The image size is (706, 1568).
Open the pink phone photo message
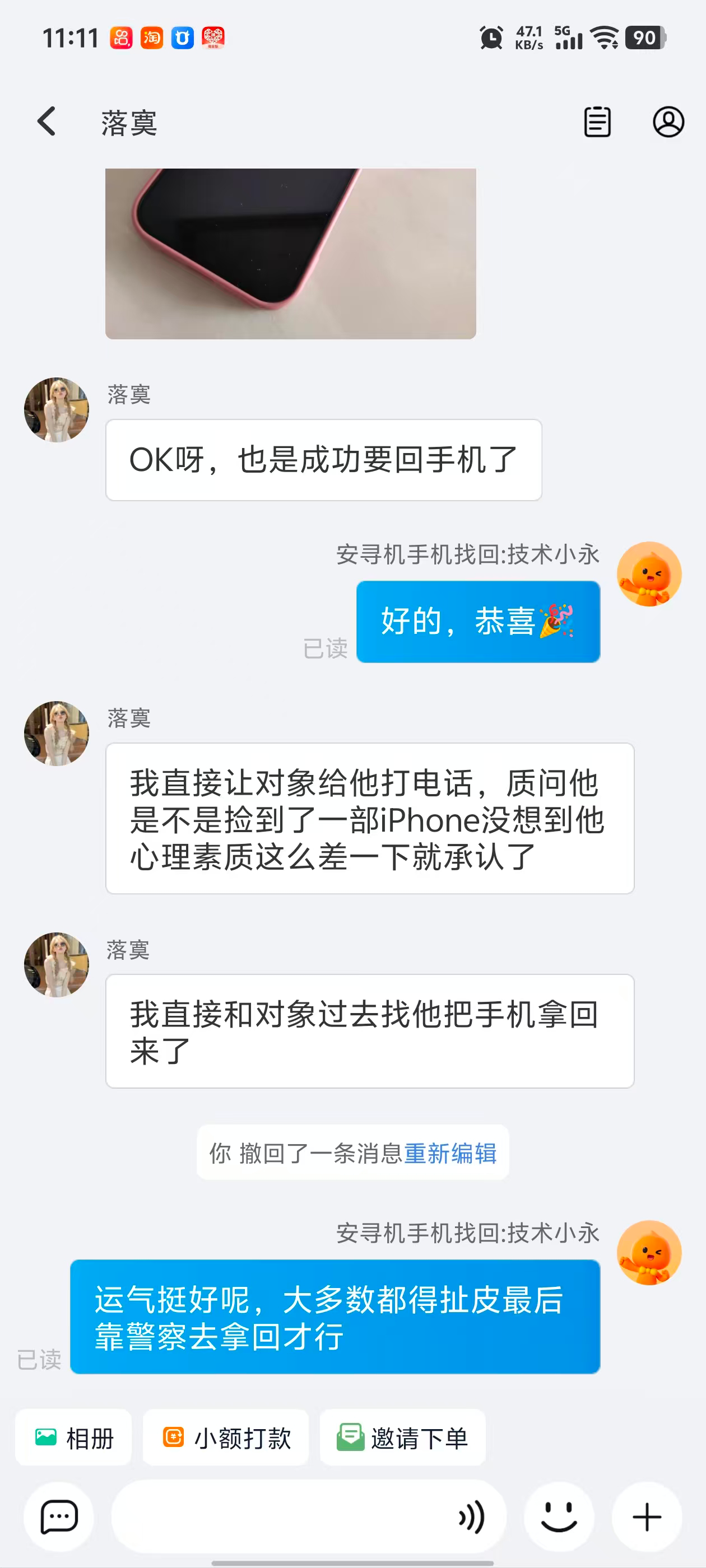click(291, 253)
